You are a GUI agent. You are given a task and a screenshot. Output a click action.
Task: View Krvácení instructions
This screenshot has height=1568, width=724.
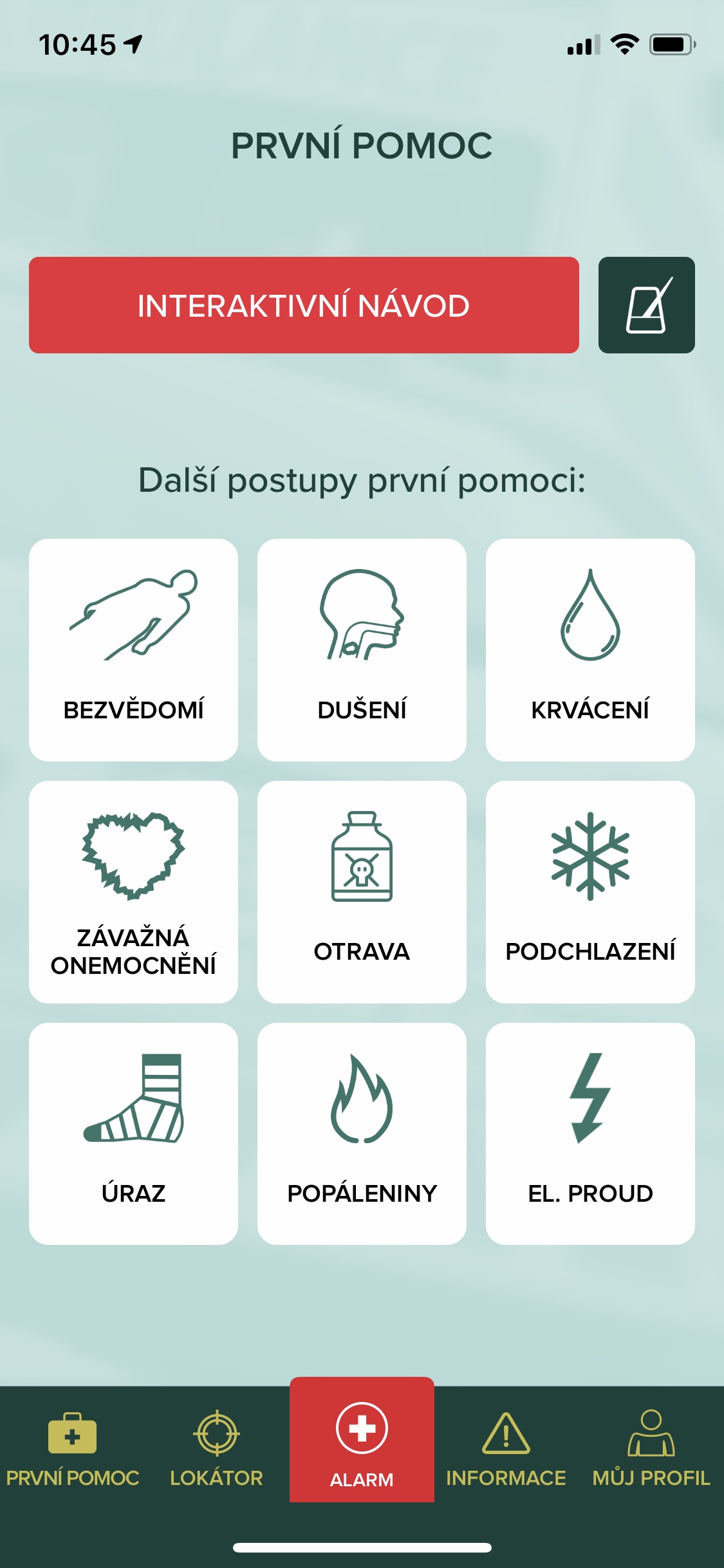(590, 650)
